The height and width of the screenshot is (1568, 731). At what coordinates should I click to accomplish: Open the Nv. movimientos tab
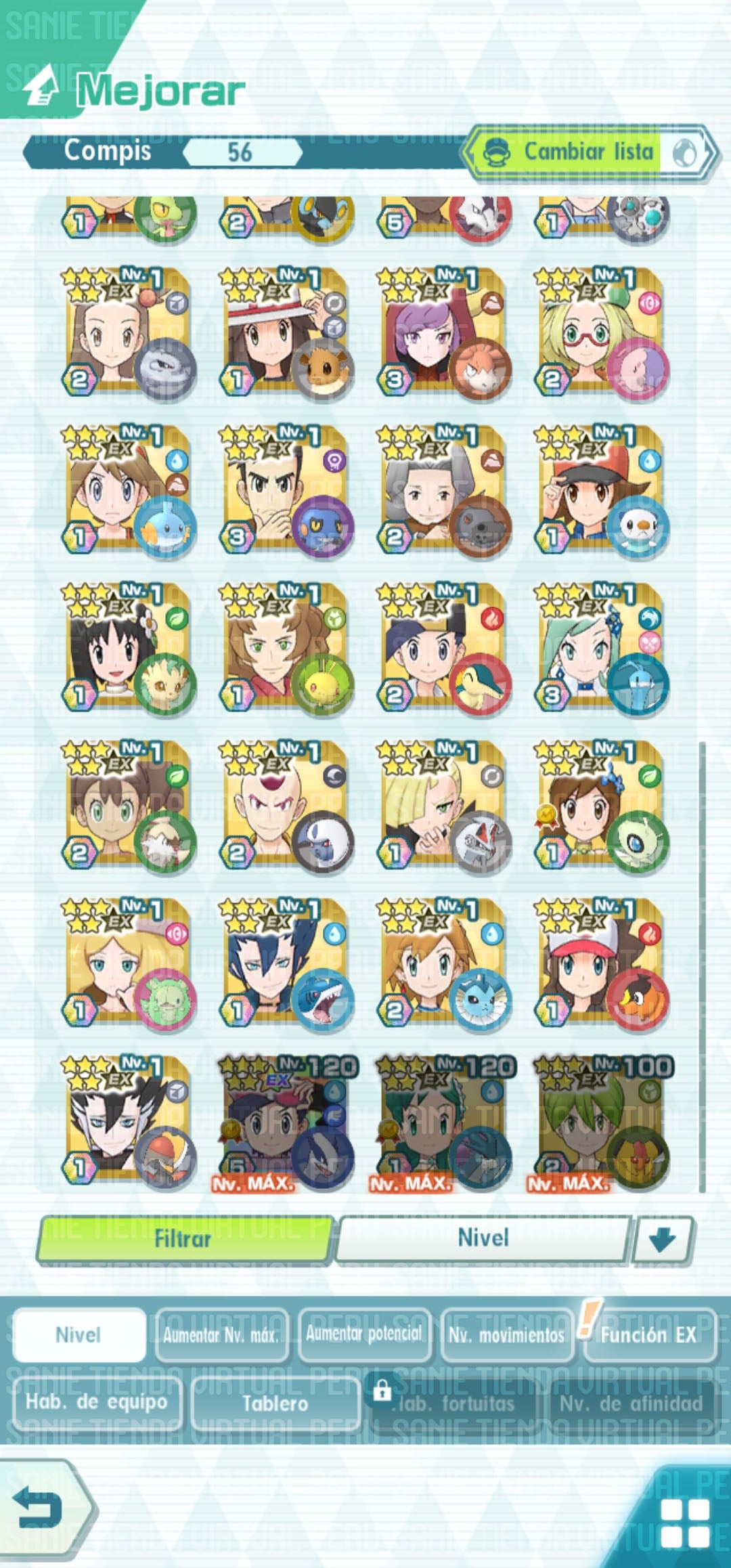(506, 1335)
